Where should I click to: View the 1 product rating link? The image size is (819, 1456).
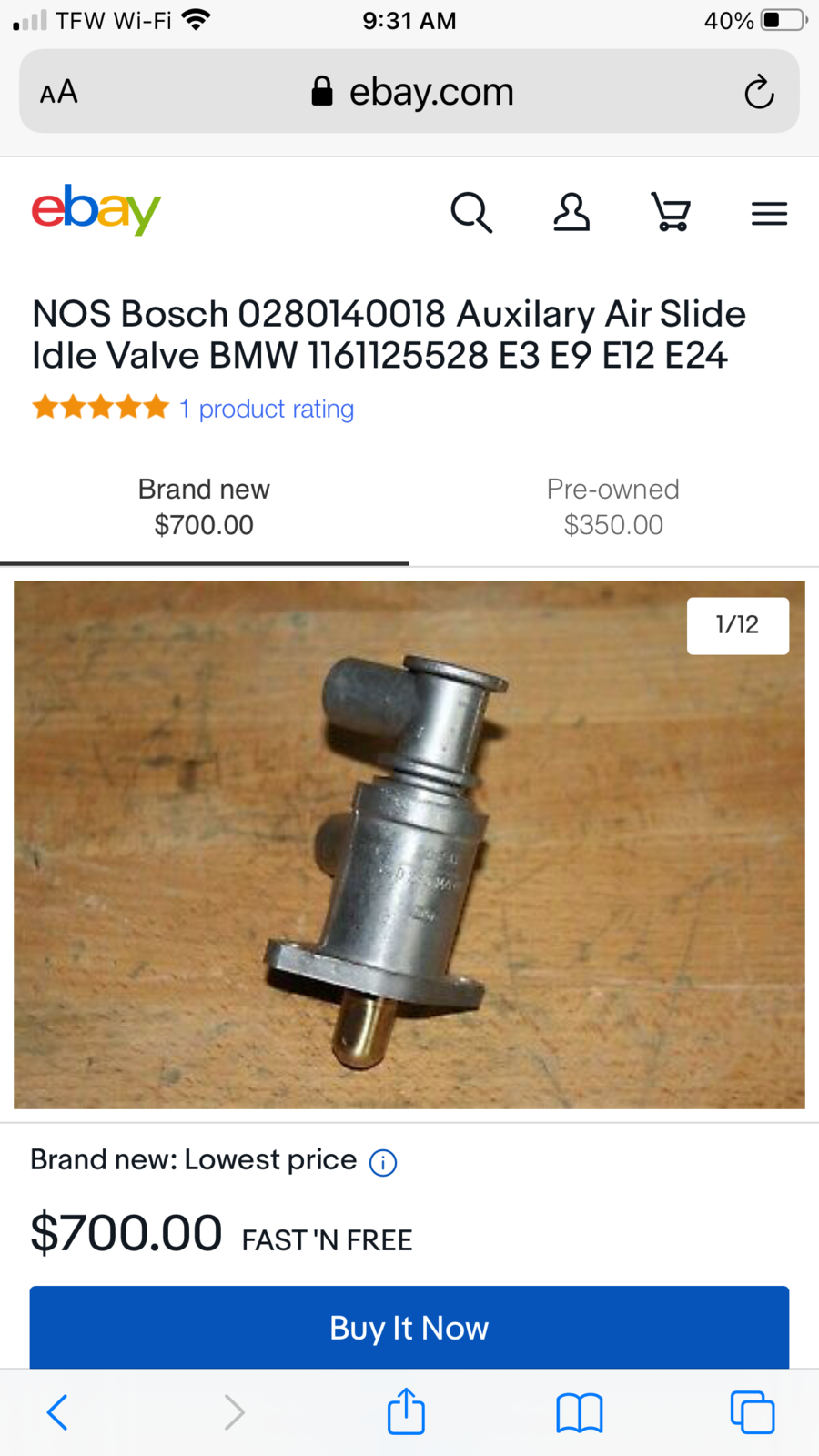pyautogui.click(x=267, y=409)
